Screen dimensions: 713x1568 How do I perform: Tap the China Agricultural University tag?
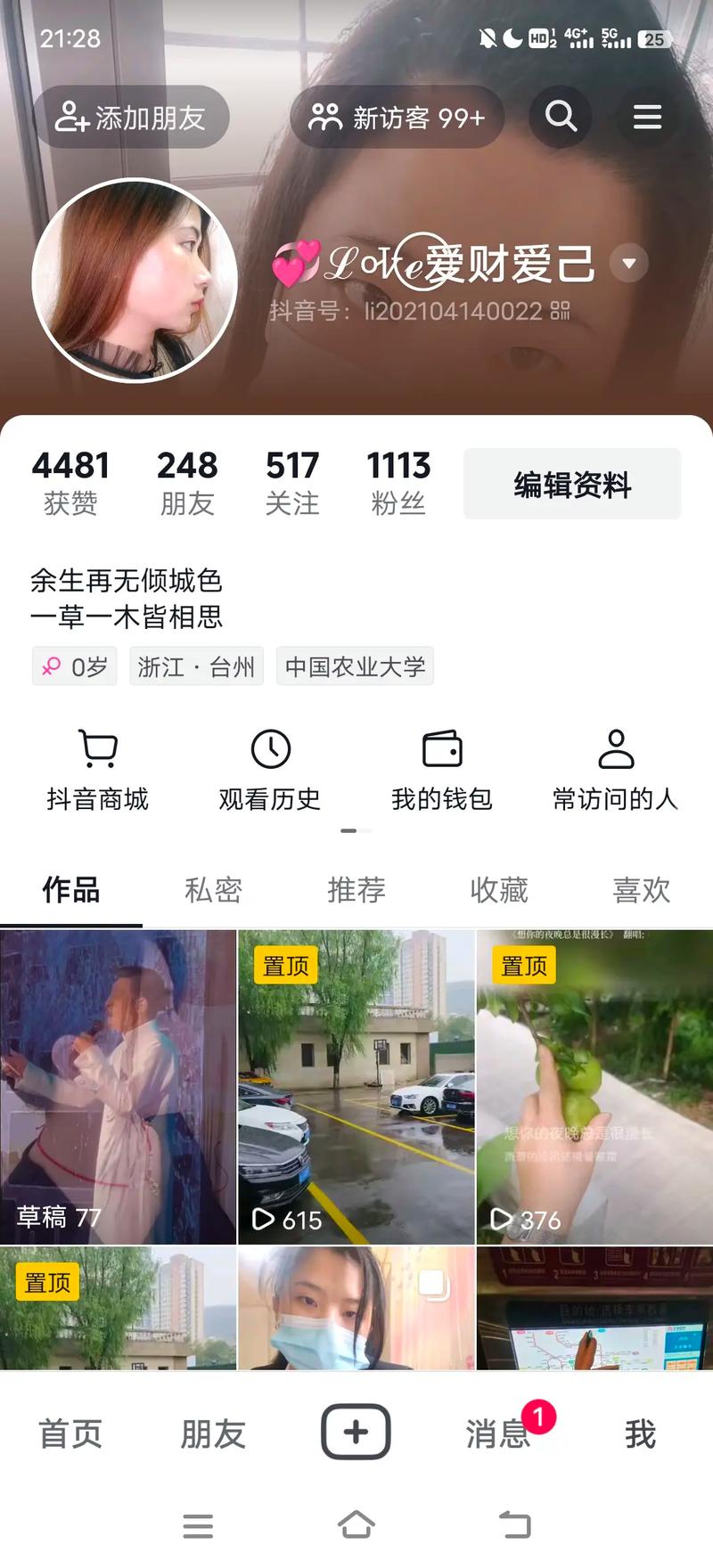coord(355,666)
